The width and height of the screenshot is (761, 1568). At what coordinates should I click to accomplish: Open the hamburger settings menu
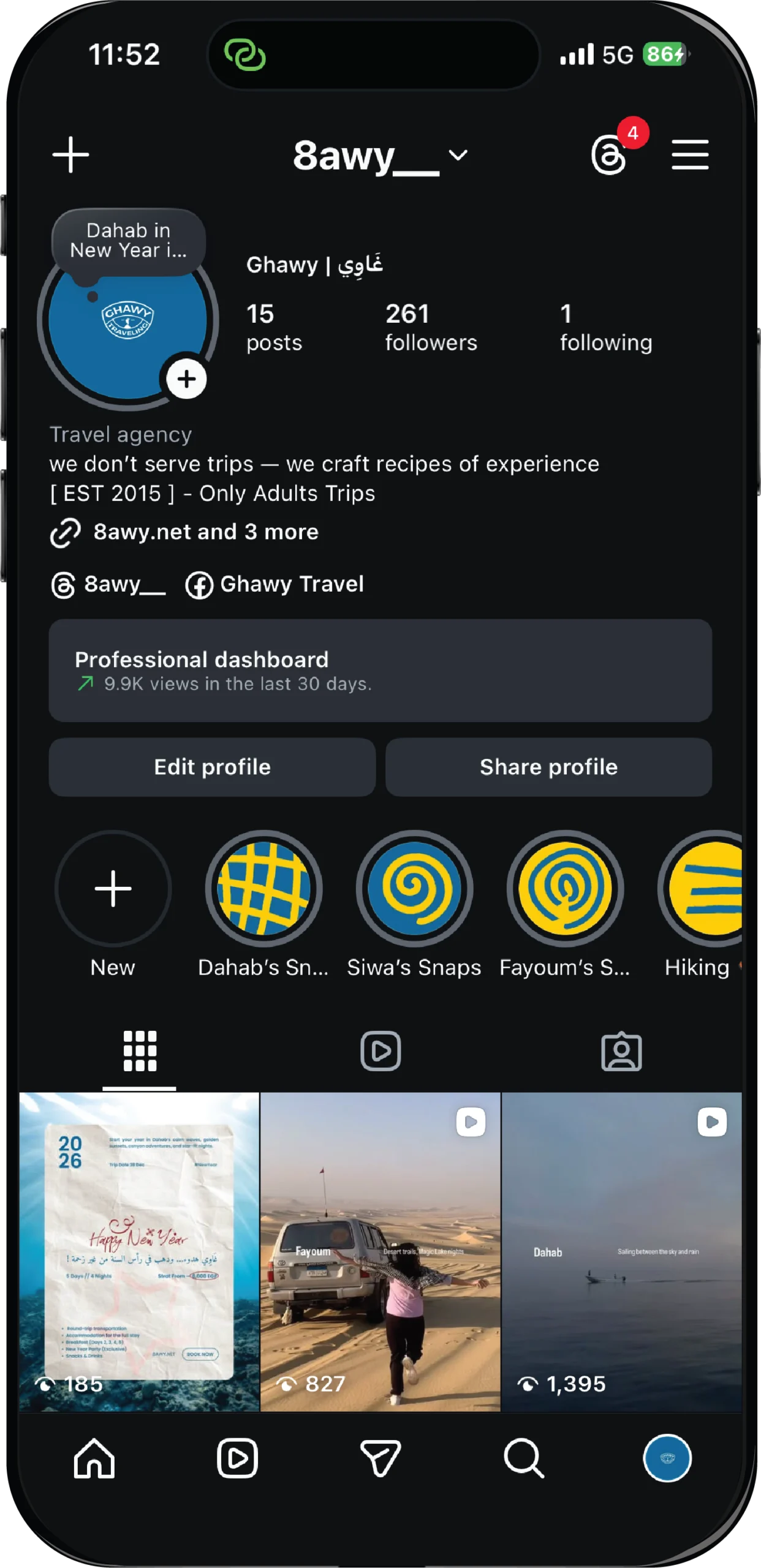tap(690, 154)
